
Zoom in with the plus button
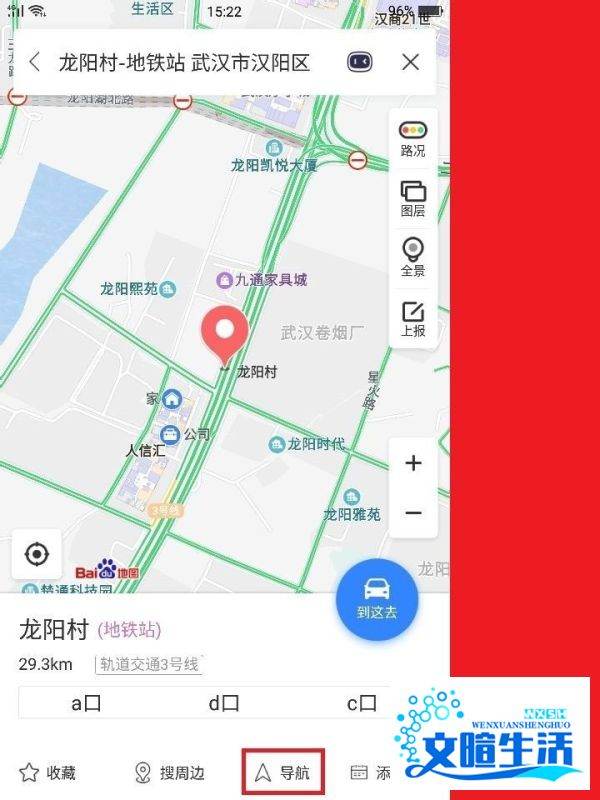[413, 463]
